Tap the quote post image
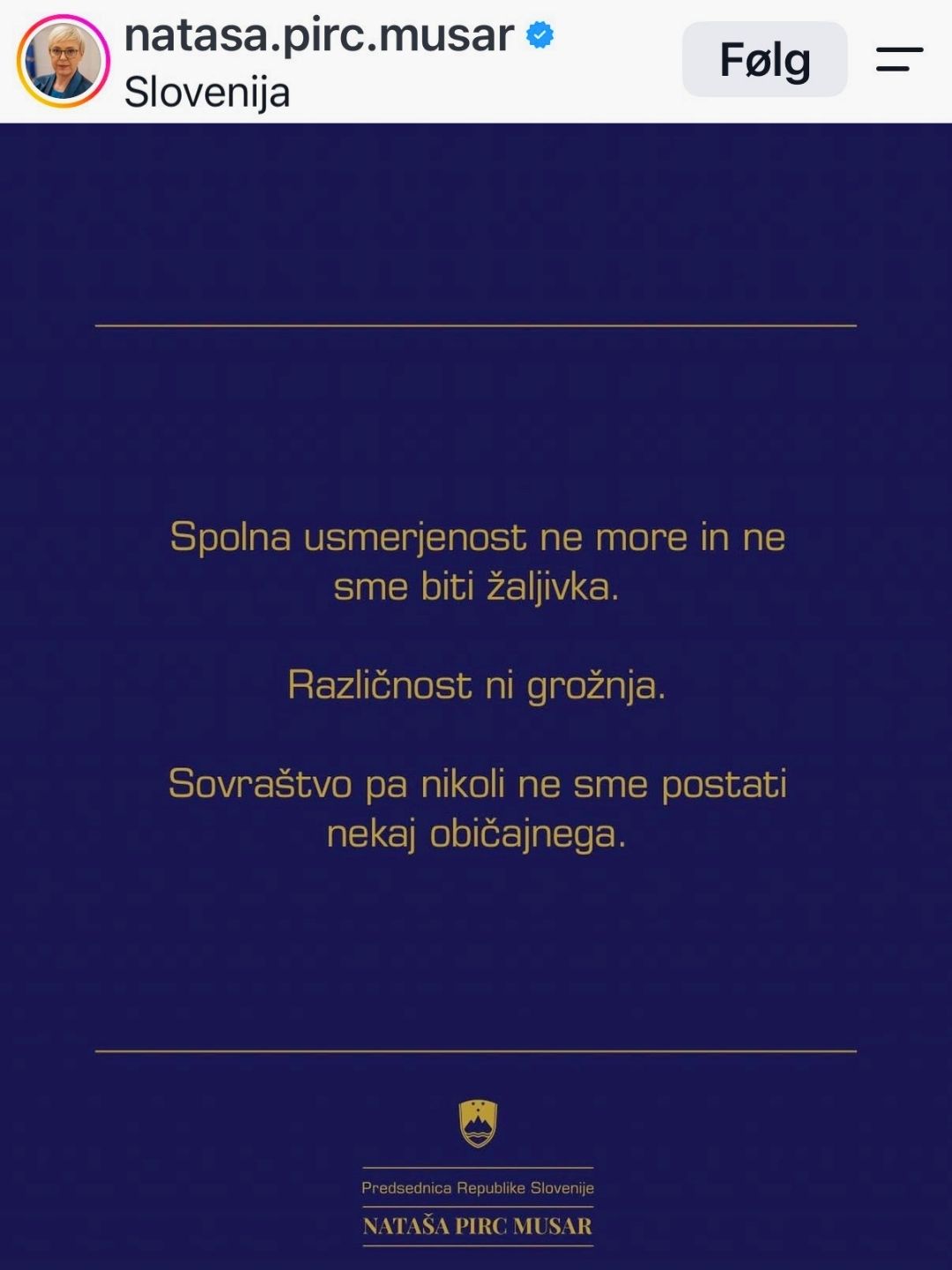 click(x=476, y=697)
